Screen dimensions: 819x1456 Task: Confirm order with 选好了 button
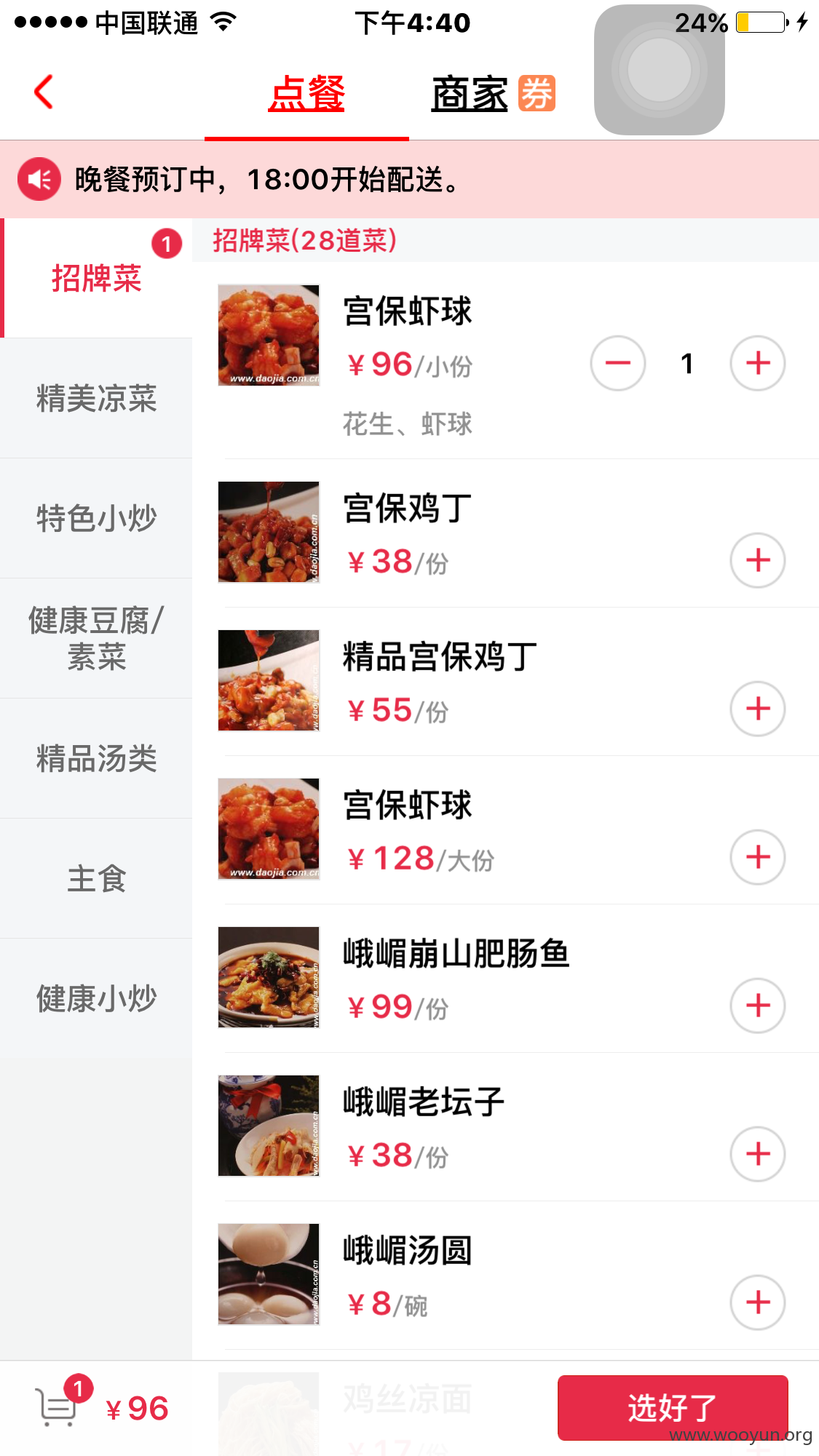(673, 1408)
